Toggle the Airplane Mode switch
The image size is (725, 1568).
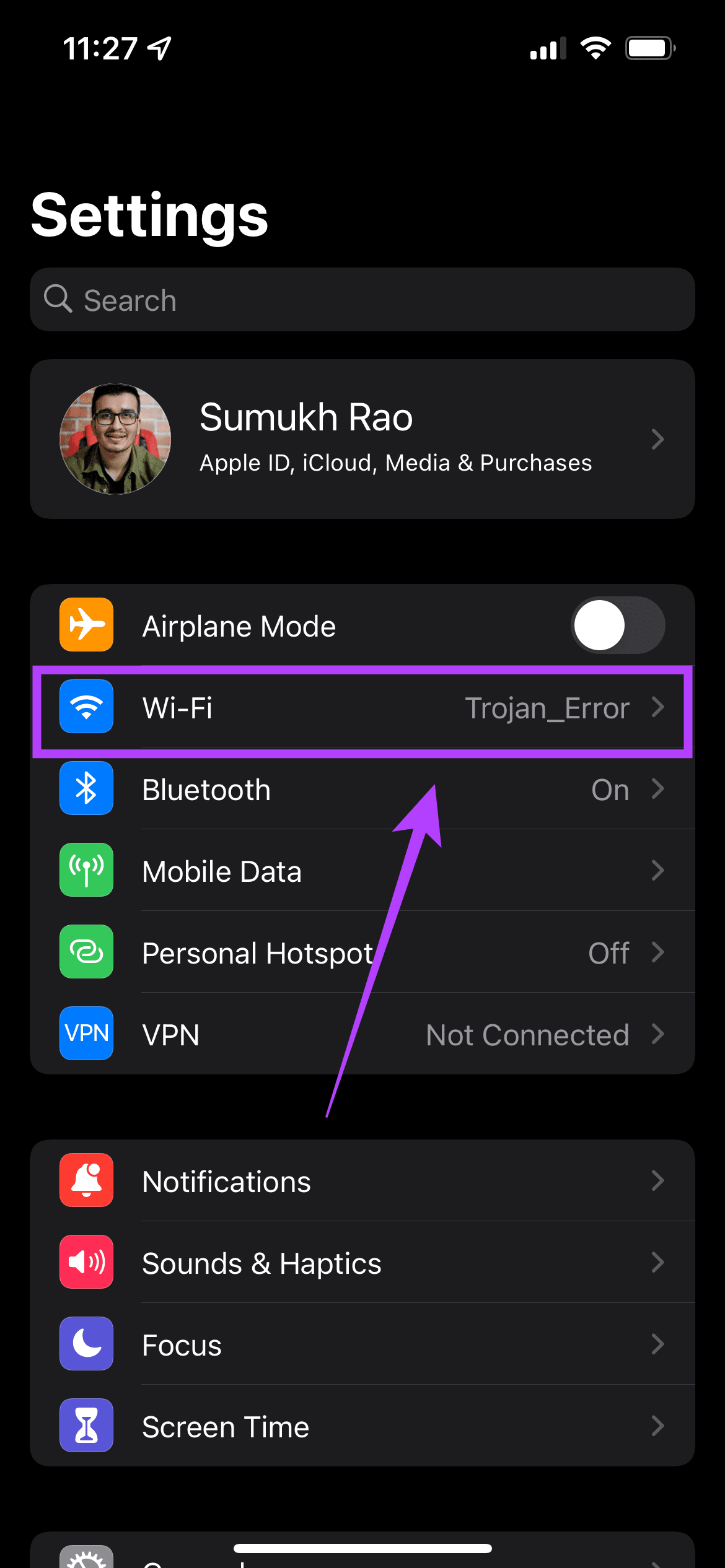pyautogui.click(x=618, y=625)
